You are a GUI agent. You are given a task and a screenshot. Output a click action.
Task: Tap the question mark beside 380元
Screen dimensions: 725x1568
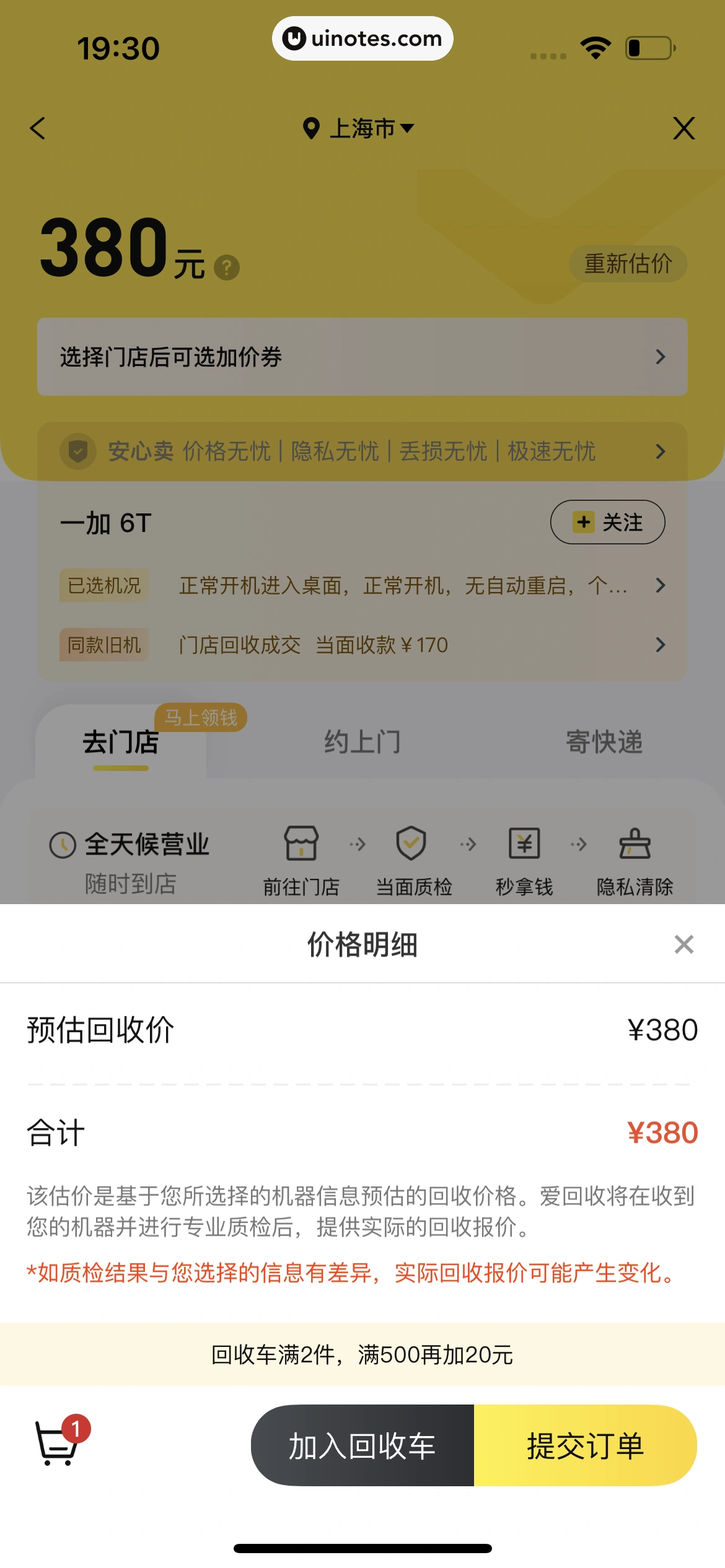(x=227, y=268)
